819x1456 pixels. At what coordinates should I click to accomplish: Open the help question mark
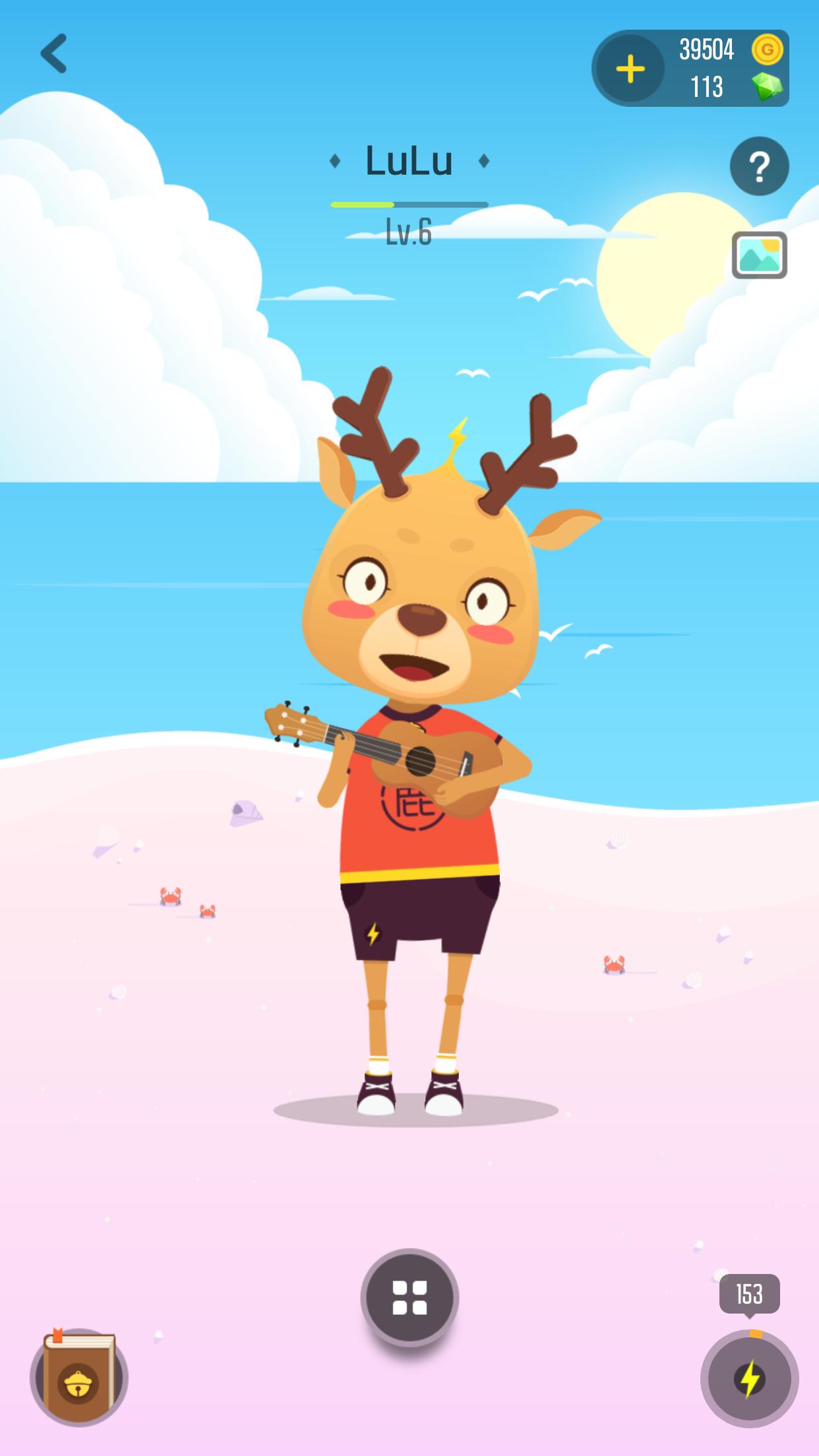(759, 166)
